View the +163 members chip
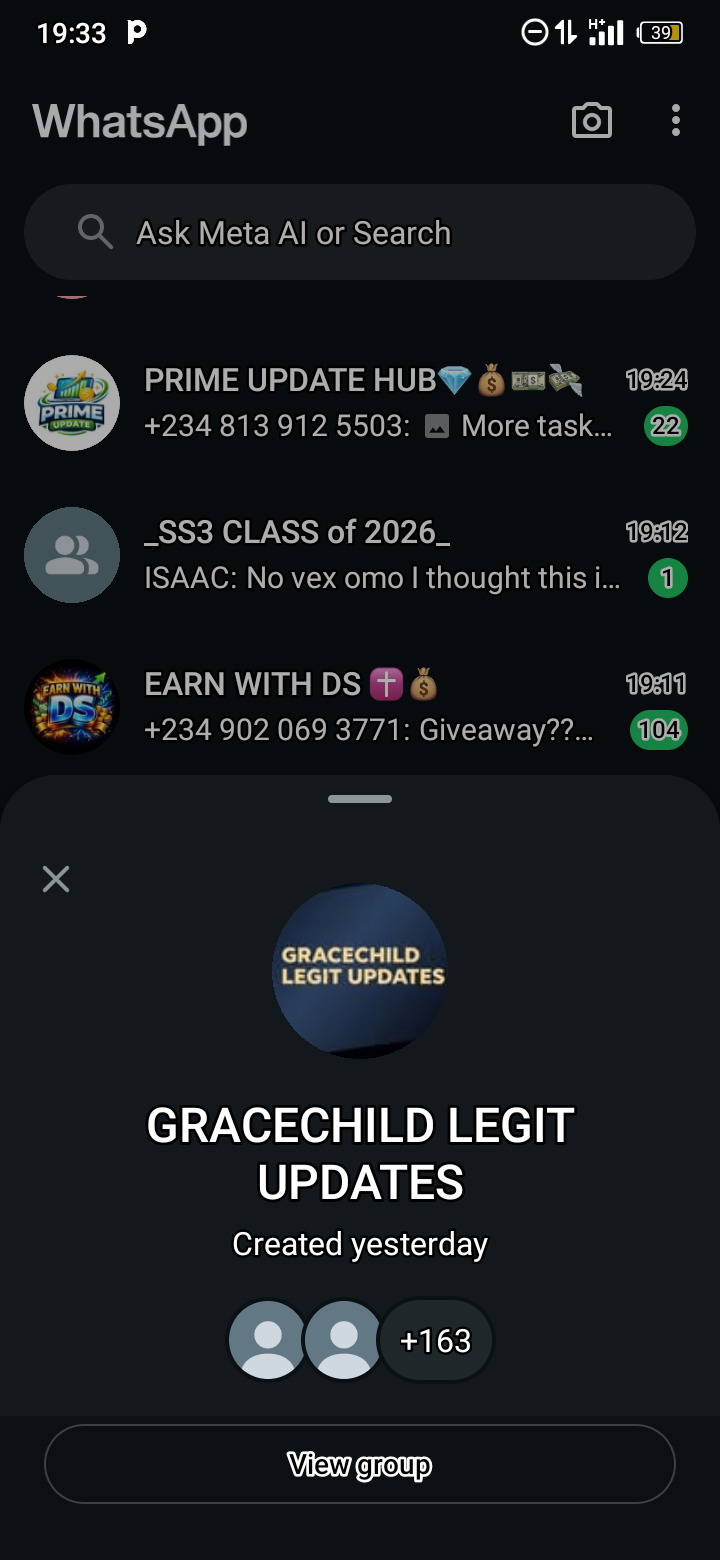Viewport: 720px width, 1560px height. 436,1340
